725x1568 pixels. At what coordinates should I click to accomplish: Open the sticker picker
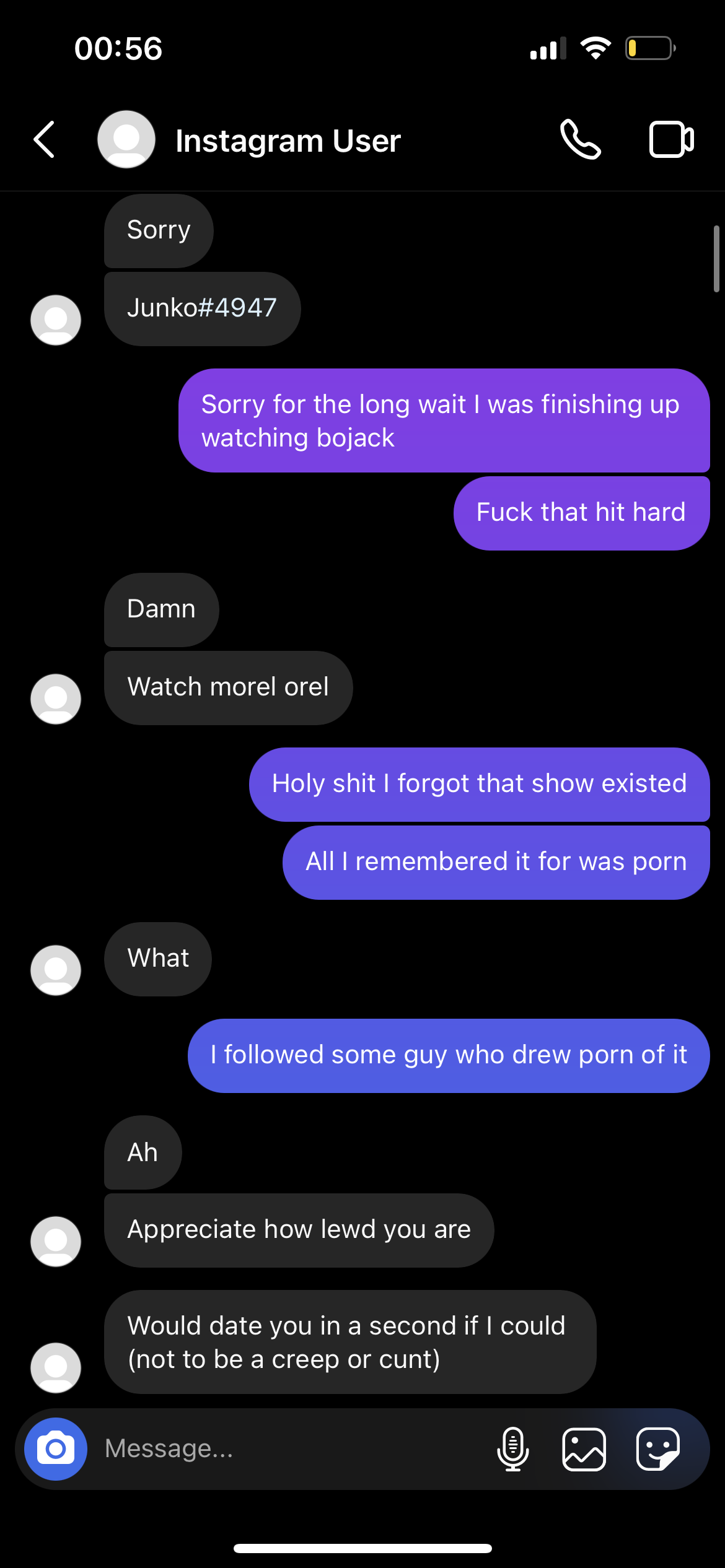coord(658,1449)
